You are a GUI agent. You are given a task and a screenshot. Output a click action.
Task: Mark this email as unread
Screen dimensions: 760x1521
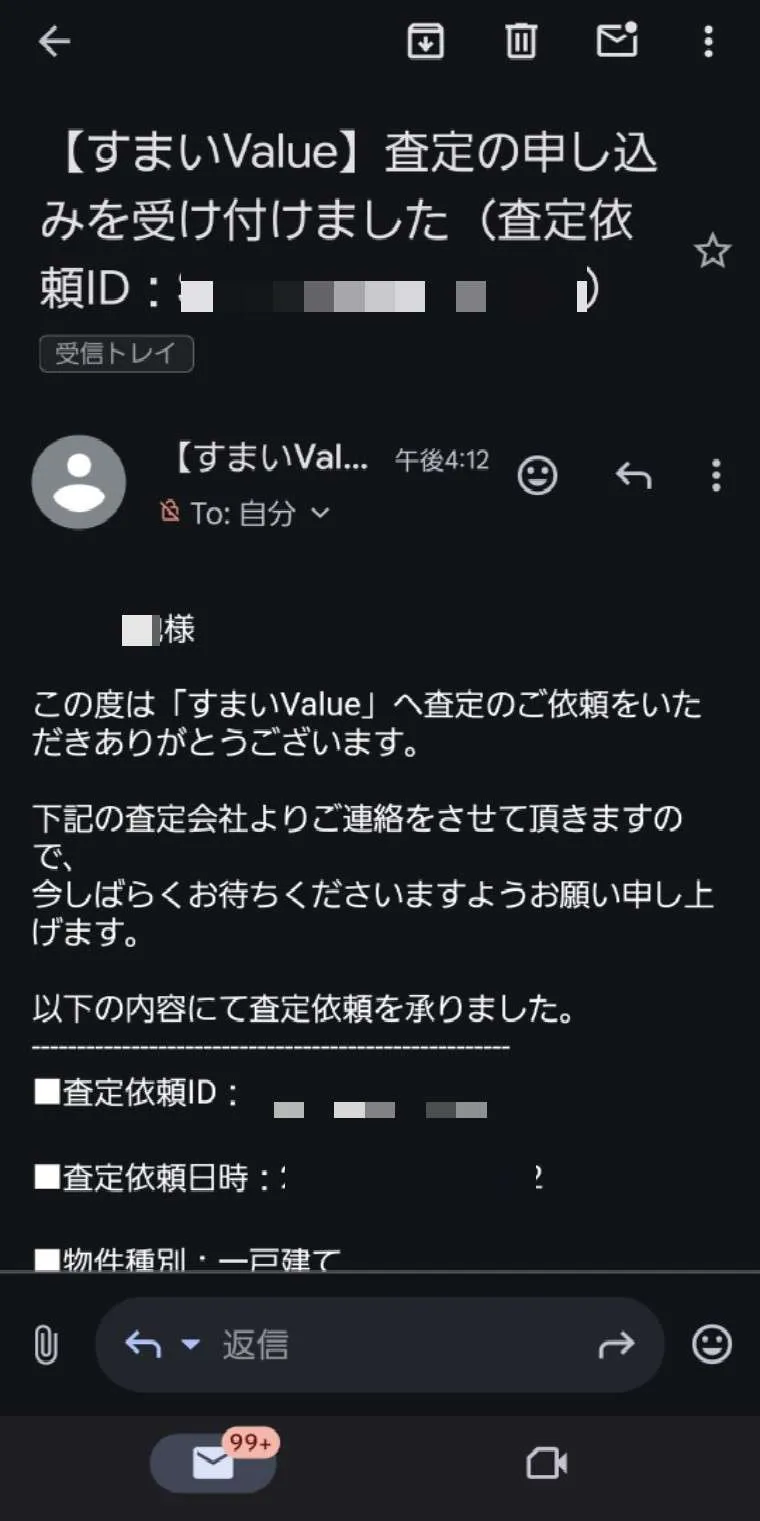[617, 40]
